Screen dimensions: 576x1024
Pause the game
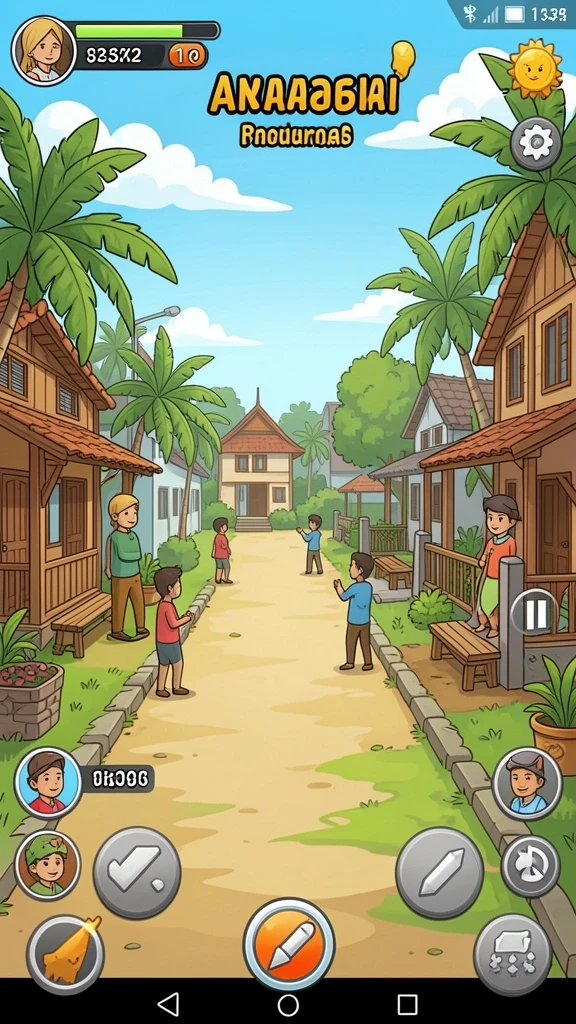point(535,615)
